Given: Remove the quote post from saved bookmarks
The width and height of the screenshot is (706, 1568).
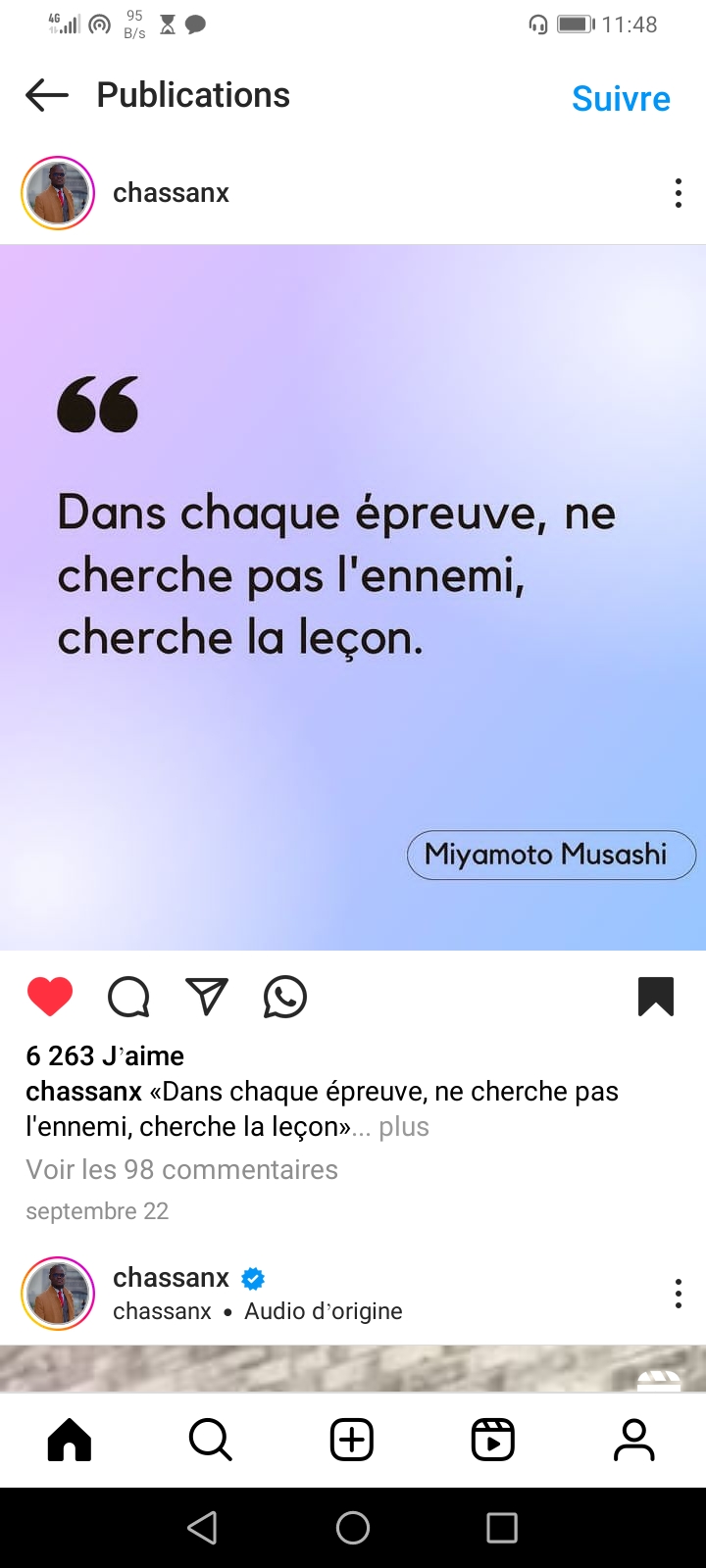Looking at the screenshot, I should pos(656,997).
